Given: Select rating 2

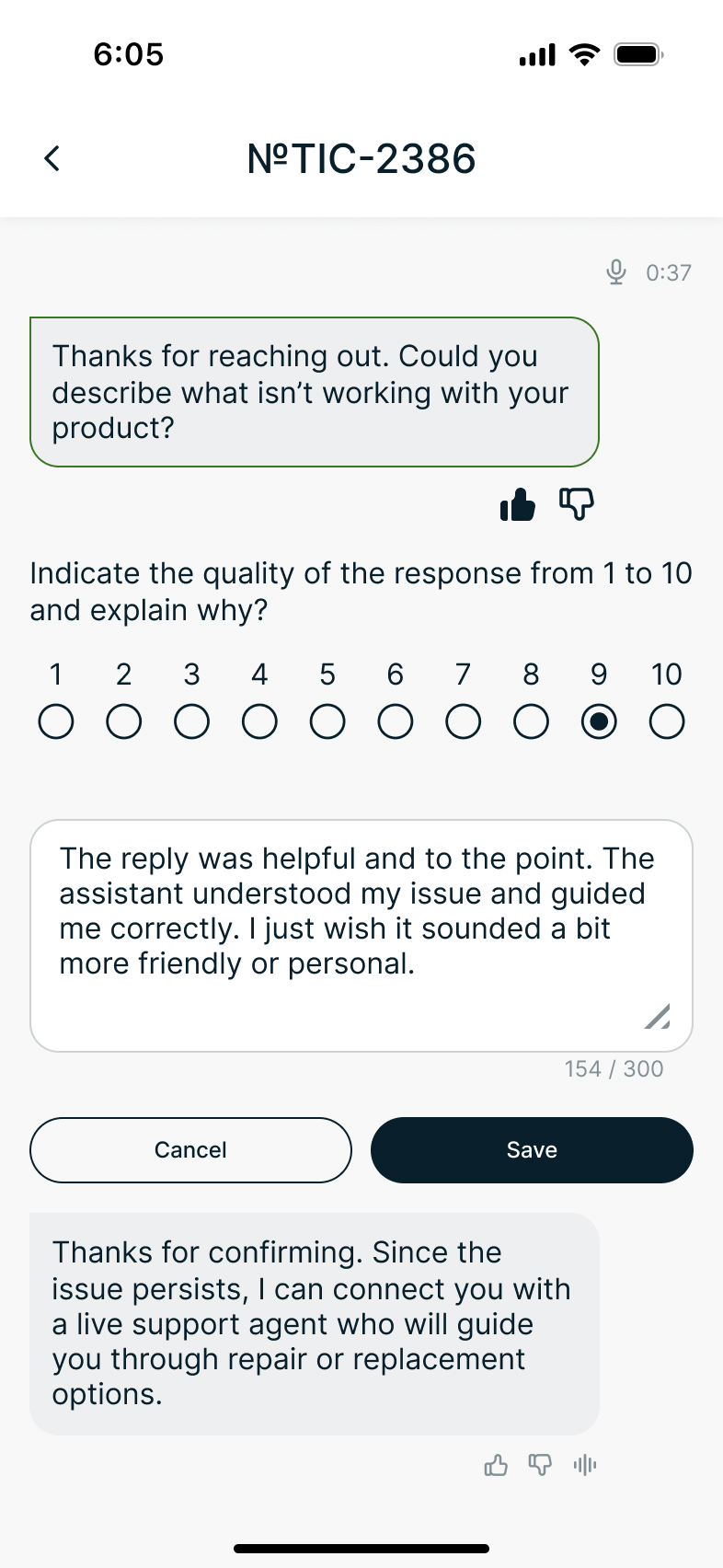Looking at the screenshot, I should click(x=124, y=722).
